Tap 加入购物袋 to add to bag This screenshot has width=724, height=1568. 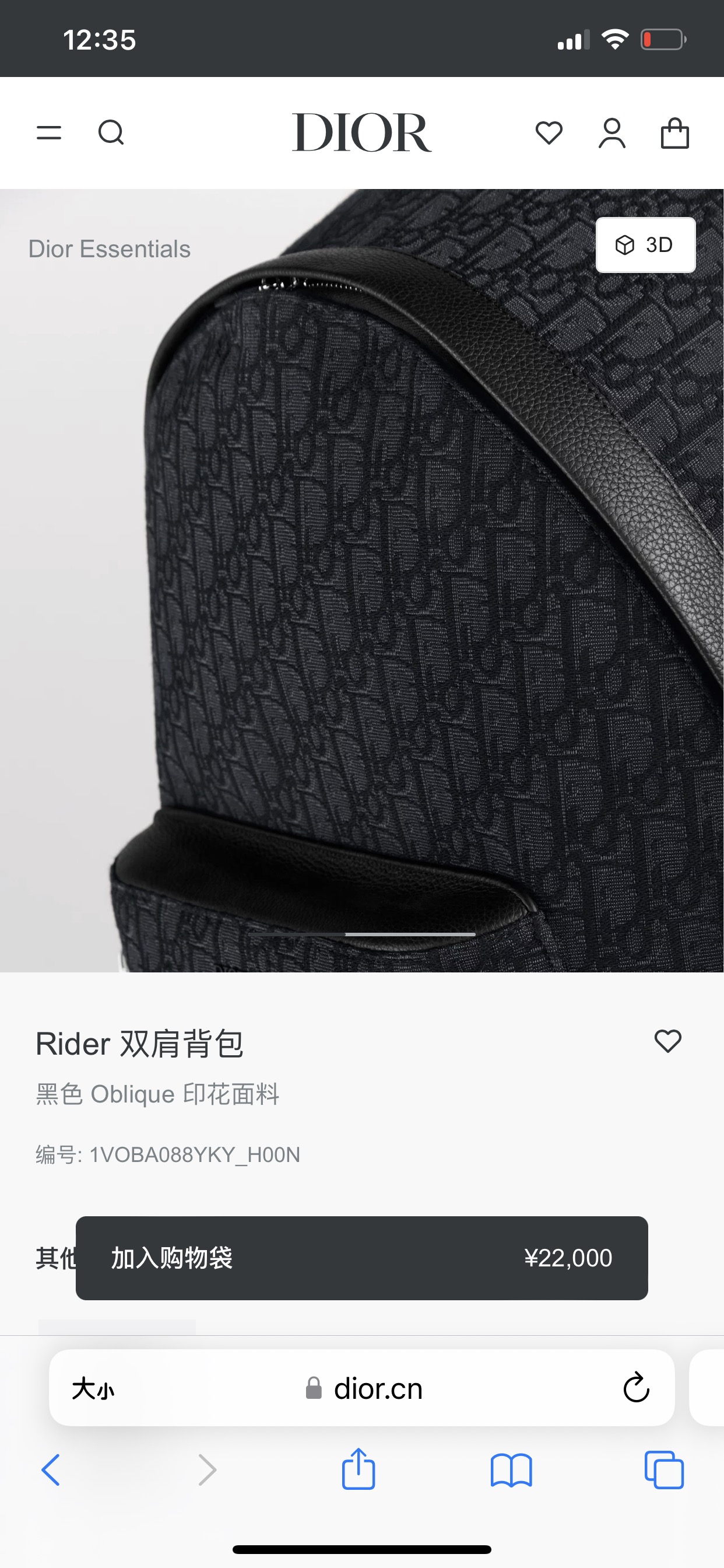pyautogui.click(x=361, y=1258)
